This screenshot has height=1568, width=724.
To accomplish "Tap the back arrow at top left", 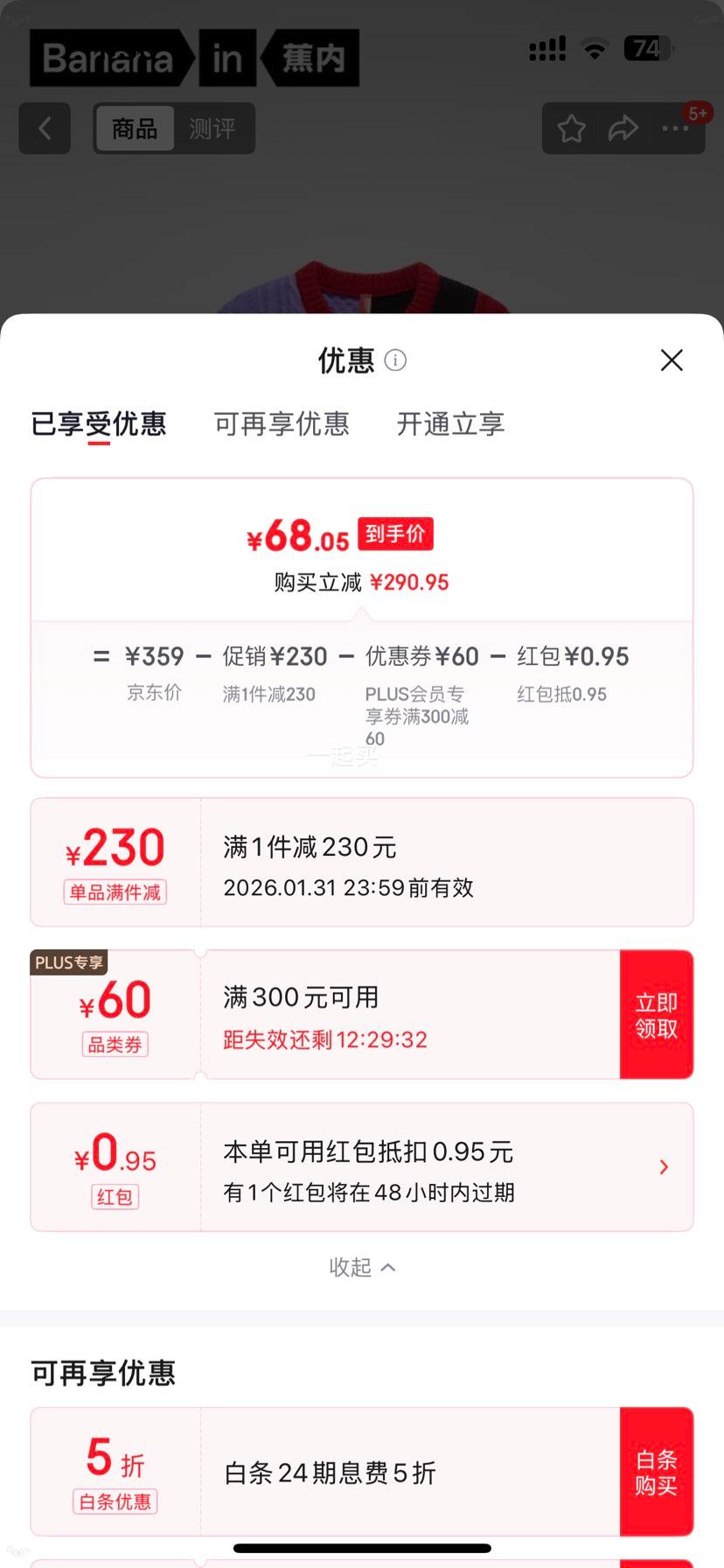I will (44, 128).
